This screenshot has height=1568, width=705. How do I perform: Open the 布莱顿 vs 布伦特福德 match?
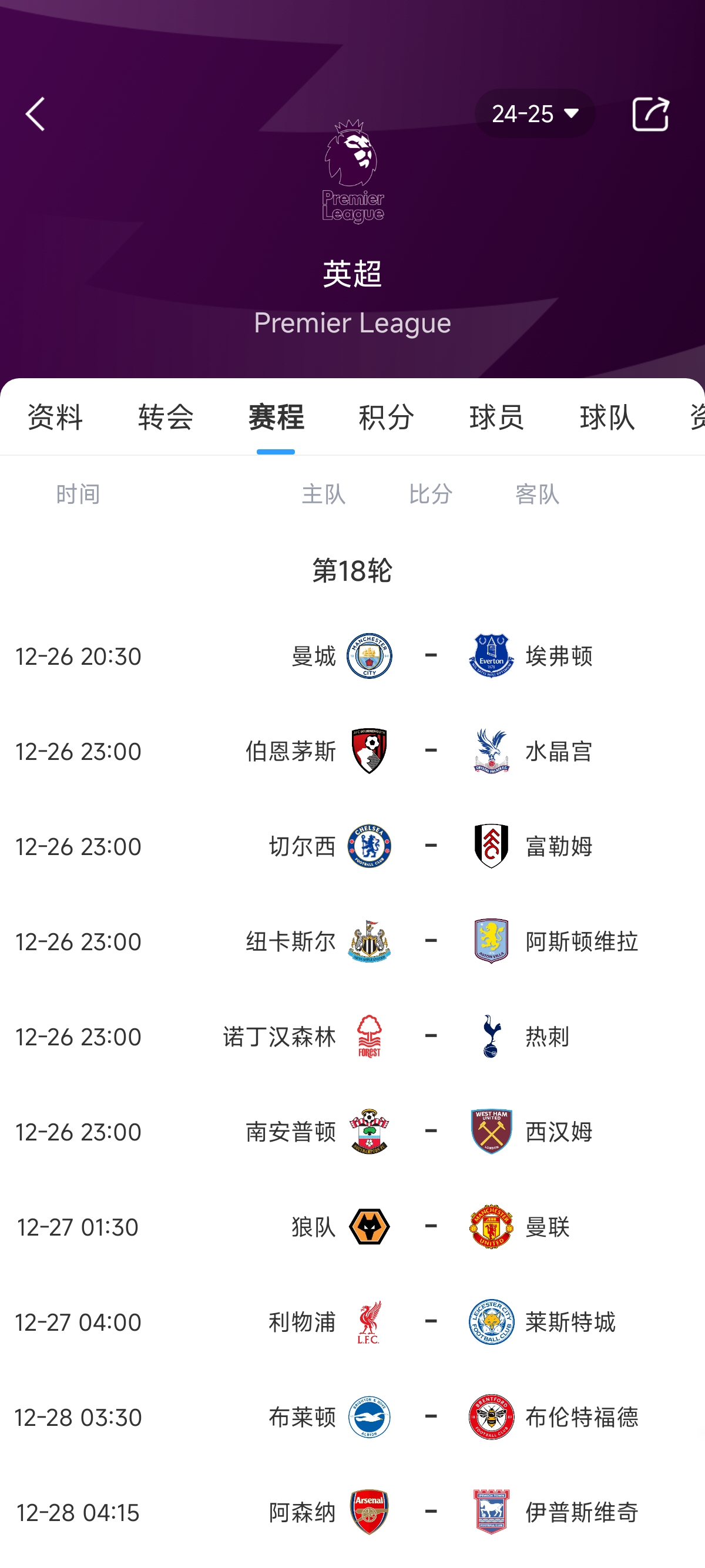coord(352,1417)
